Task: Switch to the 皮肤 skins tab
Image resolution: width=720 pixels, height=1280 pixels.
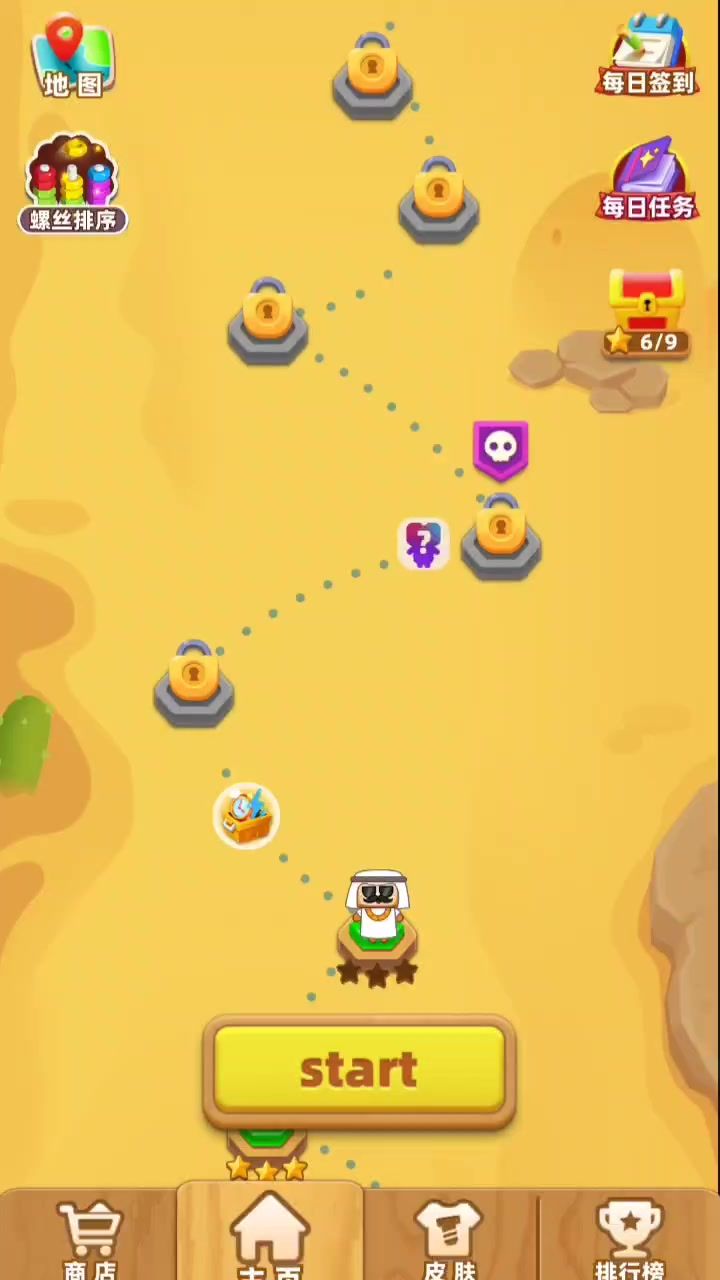Action: click(450, 1238)
